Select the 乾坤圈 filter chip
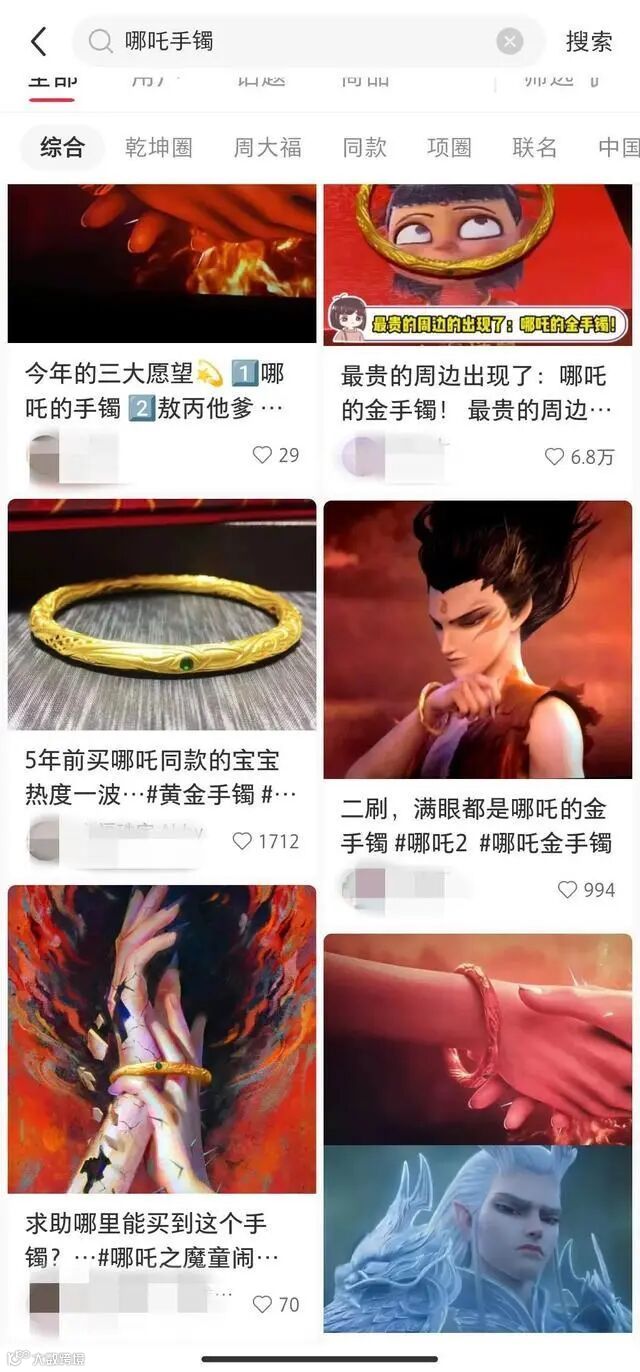The height and width of the screenshot is (1372, 640). (158, 148)
